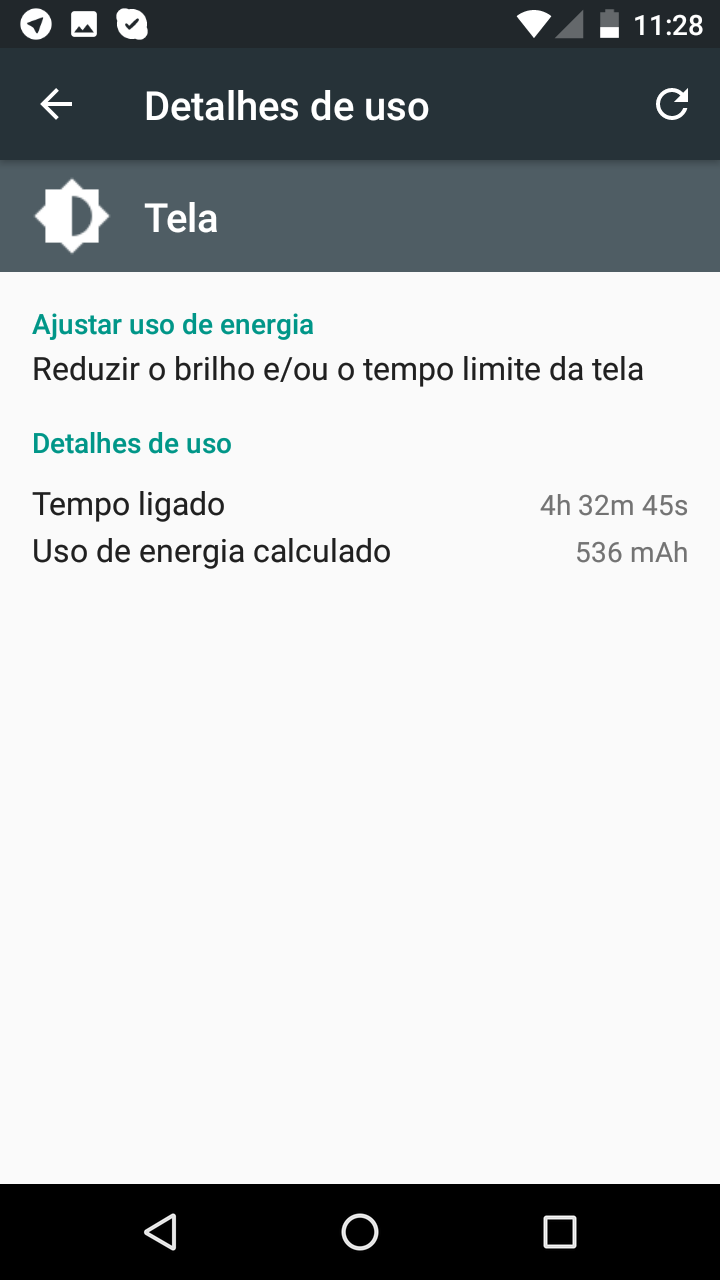Refresh the usage details

coord(671,105)
